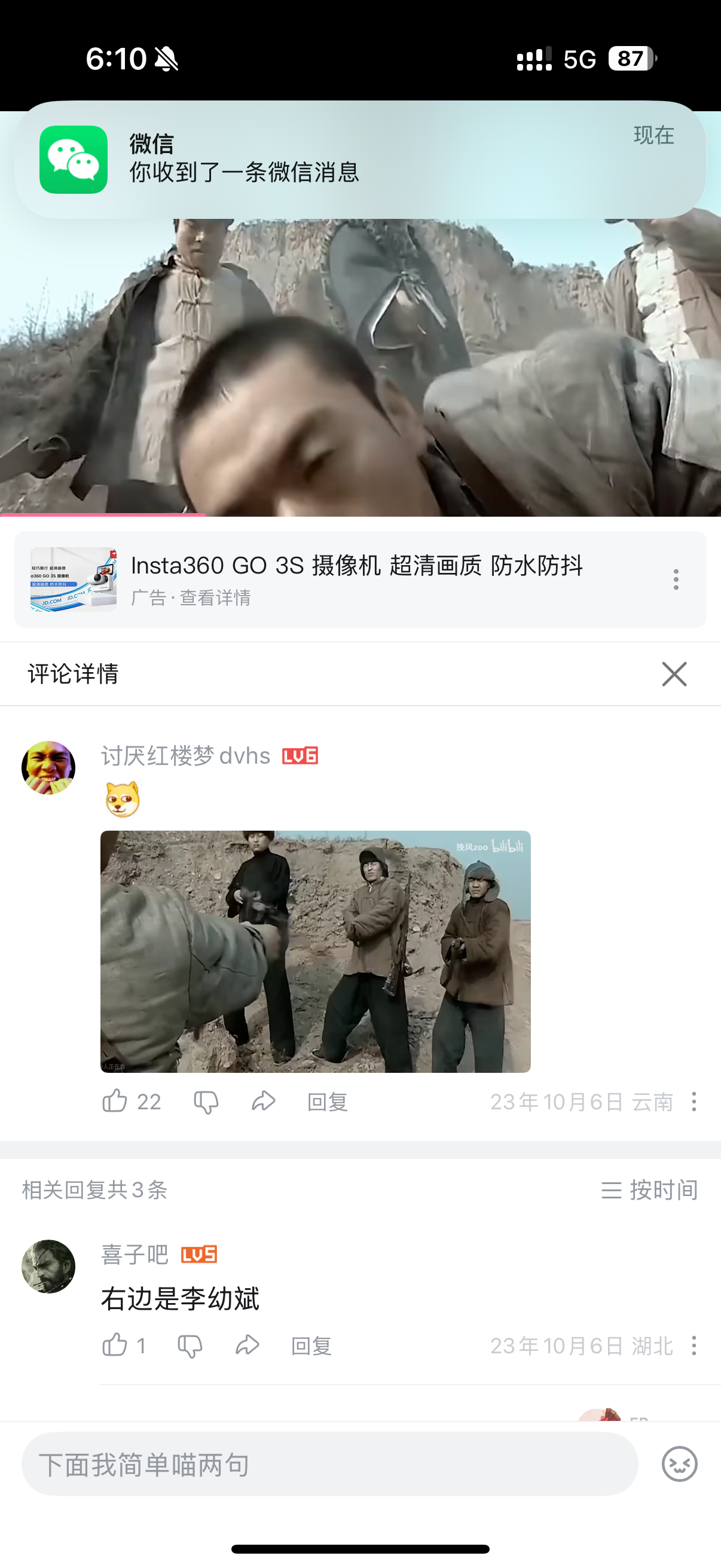Image resolution: width=721 pixels, height=1568 pixels.
Task: Change reply sorting via 按时间
Action: click(649, 1189)
